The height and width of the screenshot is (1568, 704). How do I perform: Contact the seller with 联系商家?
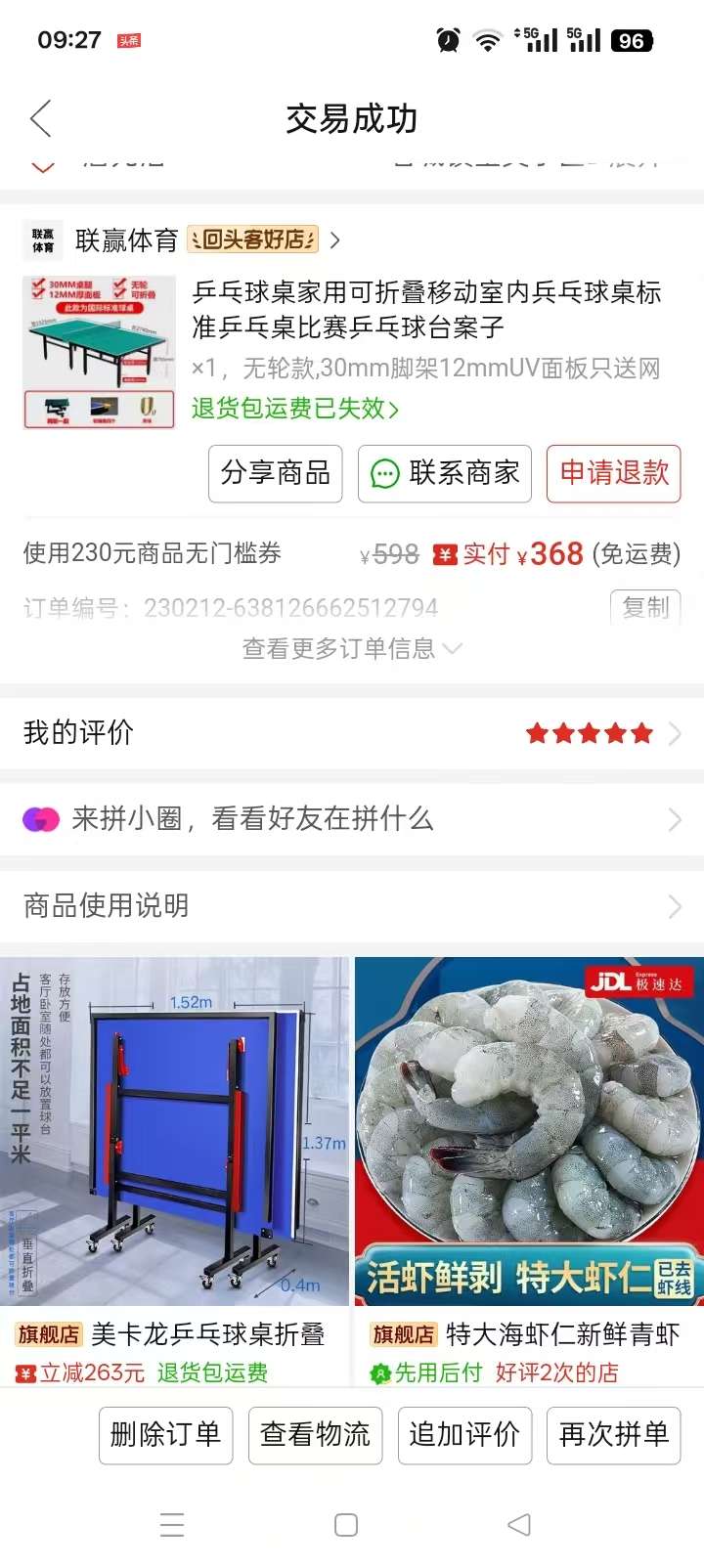[x=445, y=473]
